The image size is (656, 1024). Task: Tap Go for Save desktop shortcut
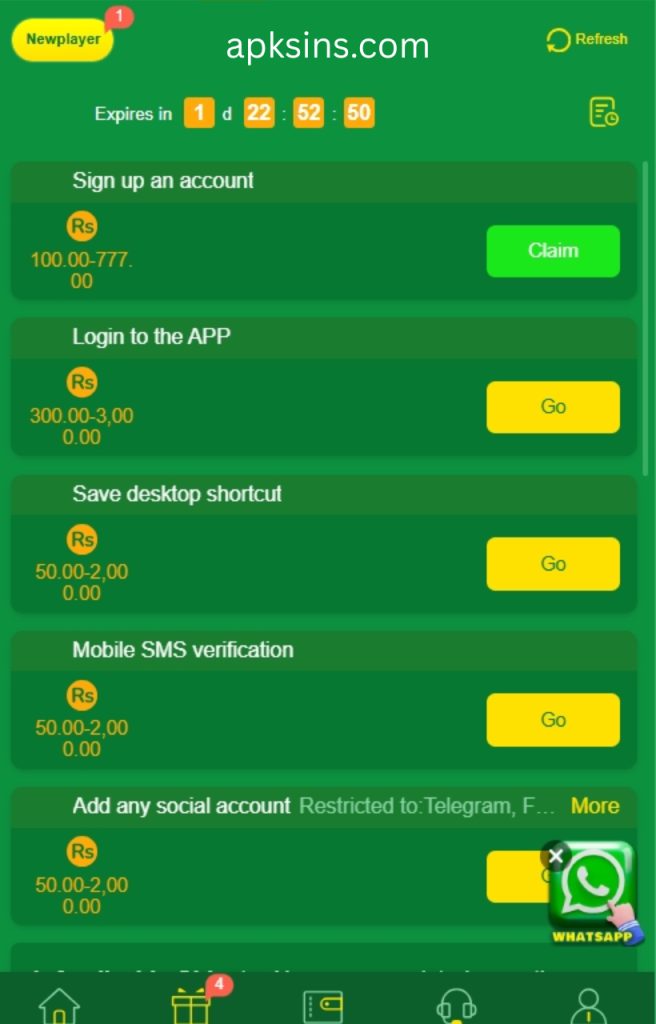(553, 564)
